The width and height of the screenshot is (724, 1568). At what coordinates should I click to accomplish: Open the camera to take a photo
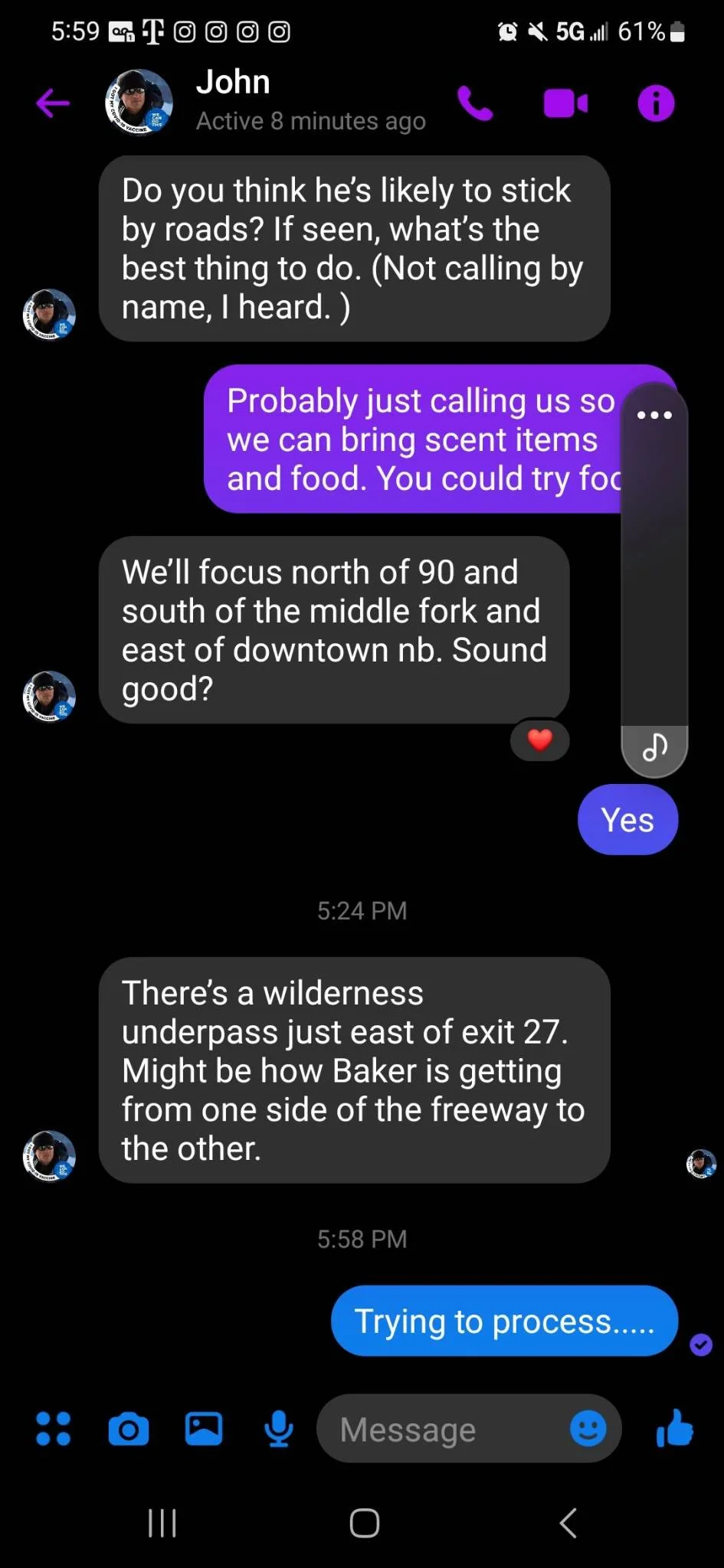click(x=129, y=1429)
